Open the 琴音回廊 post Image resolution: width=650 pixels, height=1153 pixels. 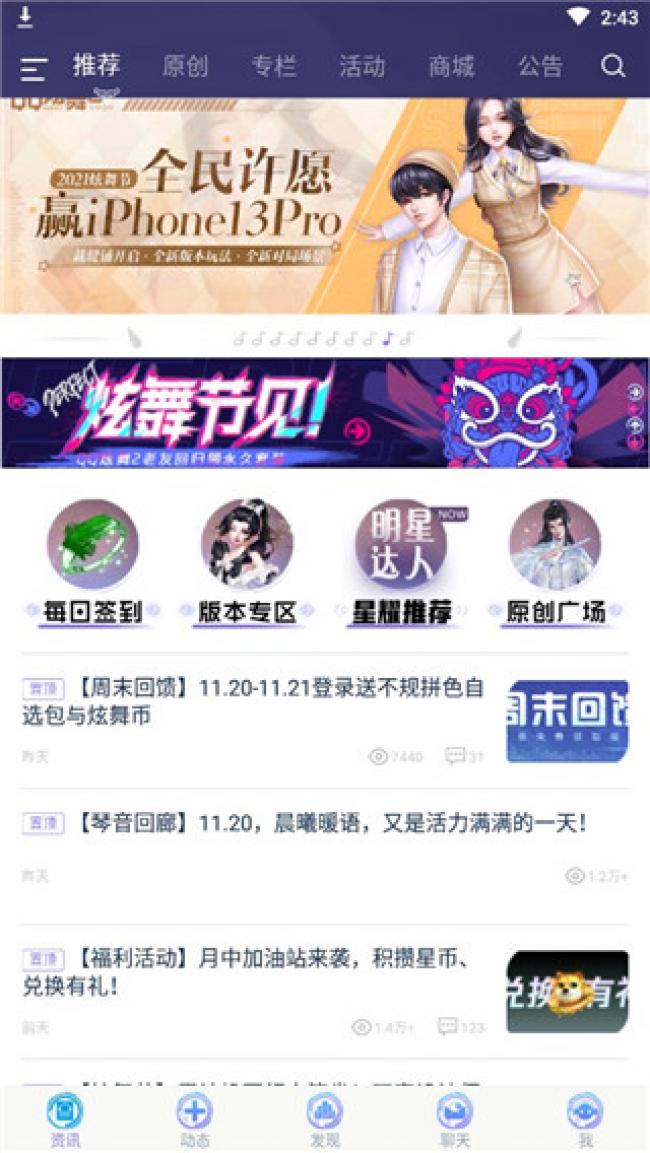(x=300, y=825)
